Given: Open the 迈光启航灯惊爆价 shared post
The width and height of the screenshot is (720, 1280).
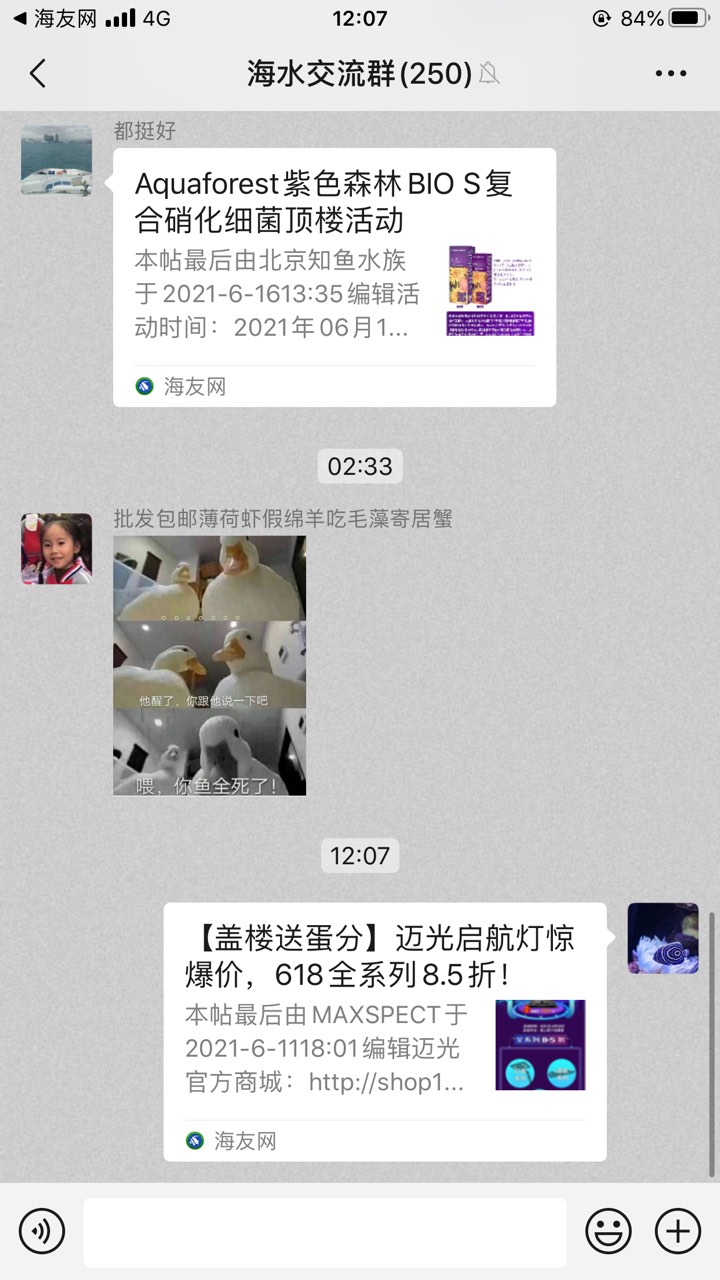Looking at the screenshot, I should [384, 1030].
